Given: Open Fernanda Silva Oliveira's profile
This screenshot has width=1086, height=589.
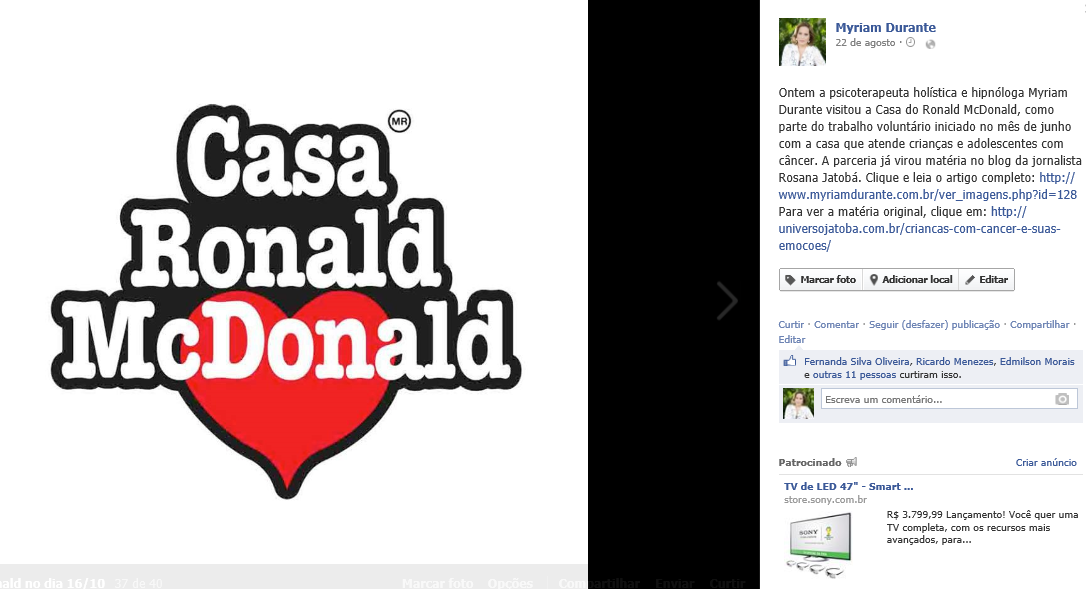Looking at the screenshot, I should tap(856, 362).
